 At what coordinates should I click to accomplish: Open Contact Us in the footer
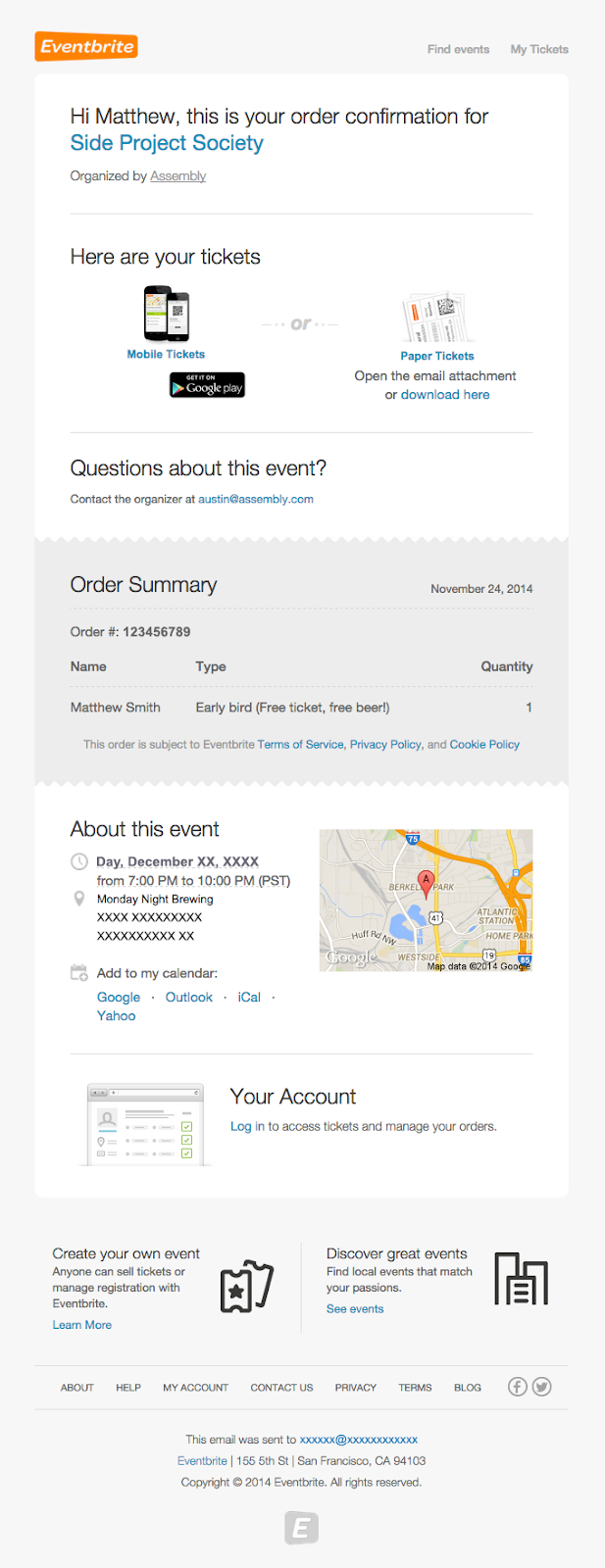[281, 1388]
